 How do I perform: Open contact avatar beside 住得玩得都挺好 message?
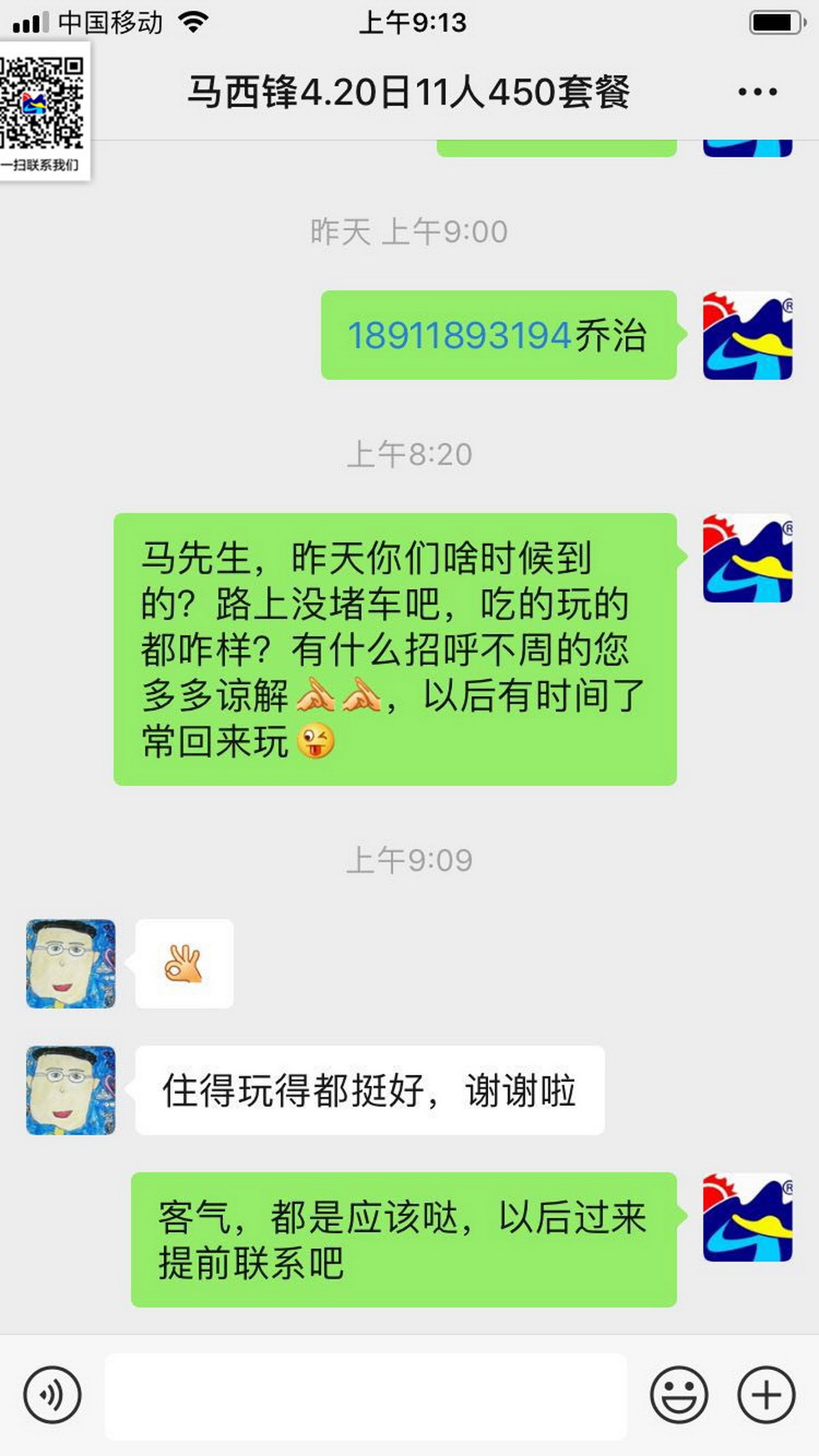click(71, 1089)
